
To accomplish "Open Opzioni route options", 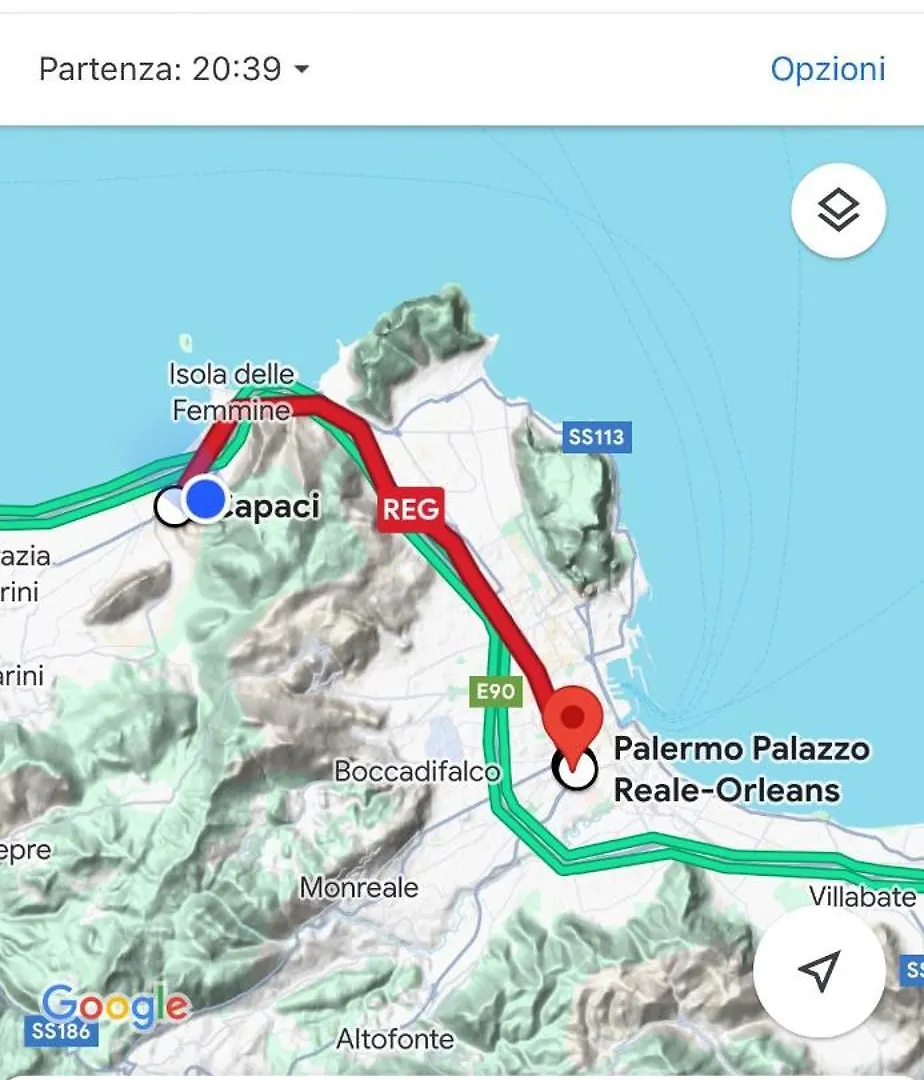I will click(827, 69).
